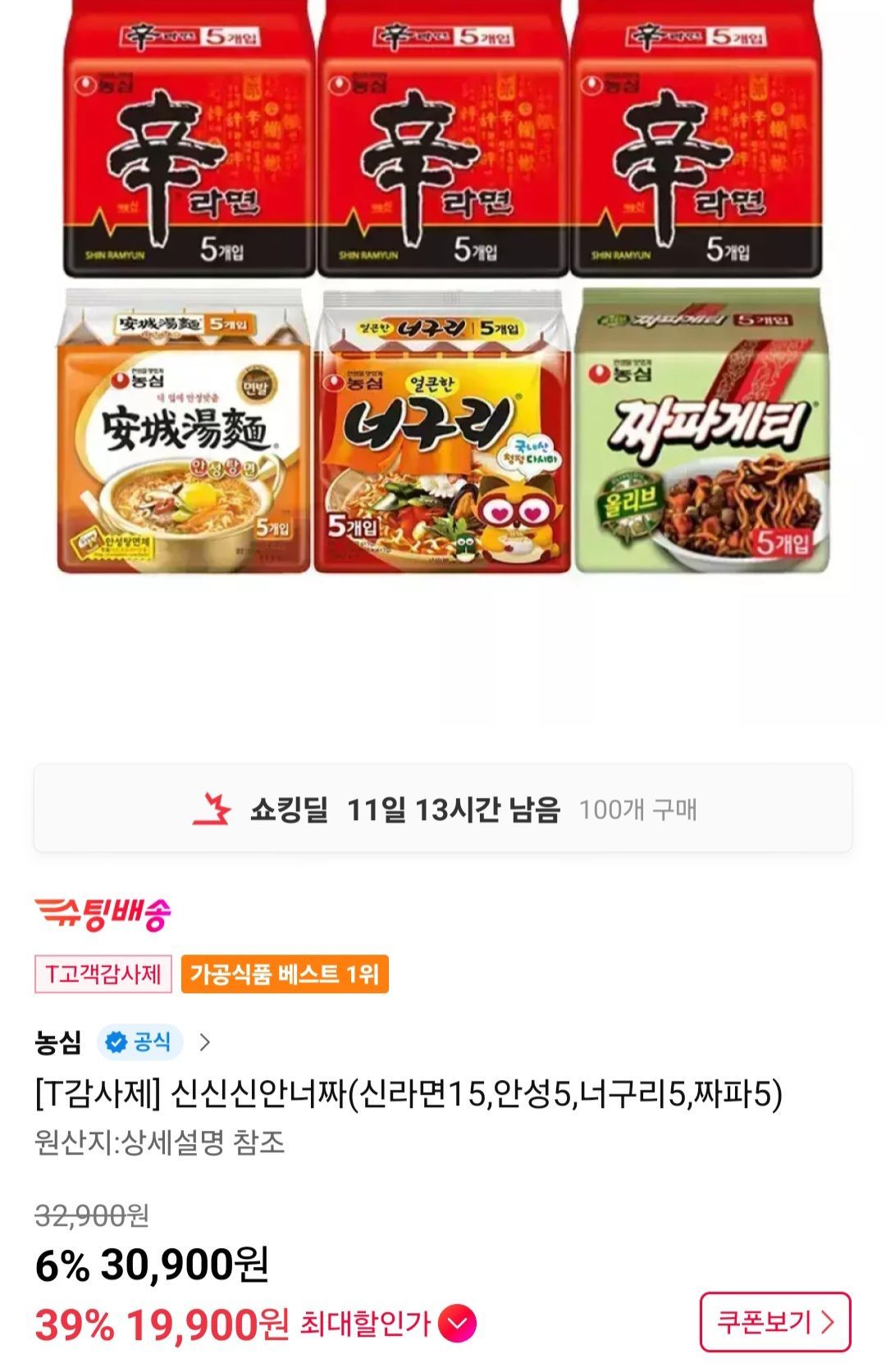
Task: Open the 쇼킹딜 deal banner
Action: pyautogui.click(x=443, y=809)
